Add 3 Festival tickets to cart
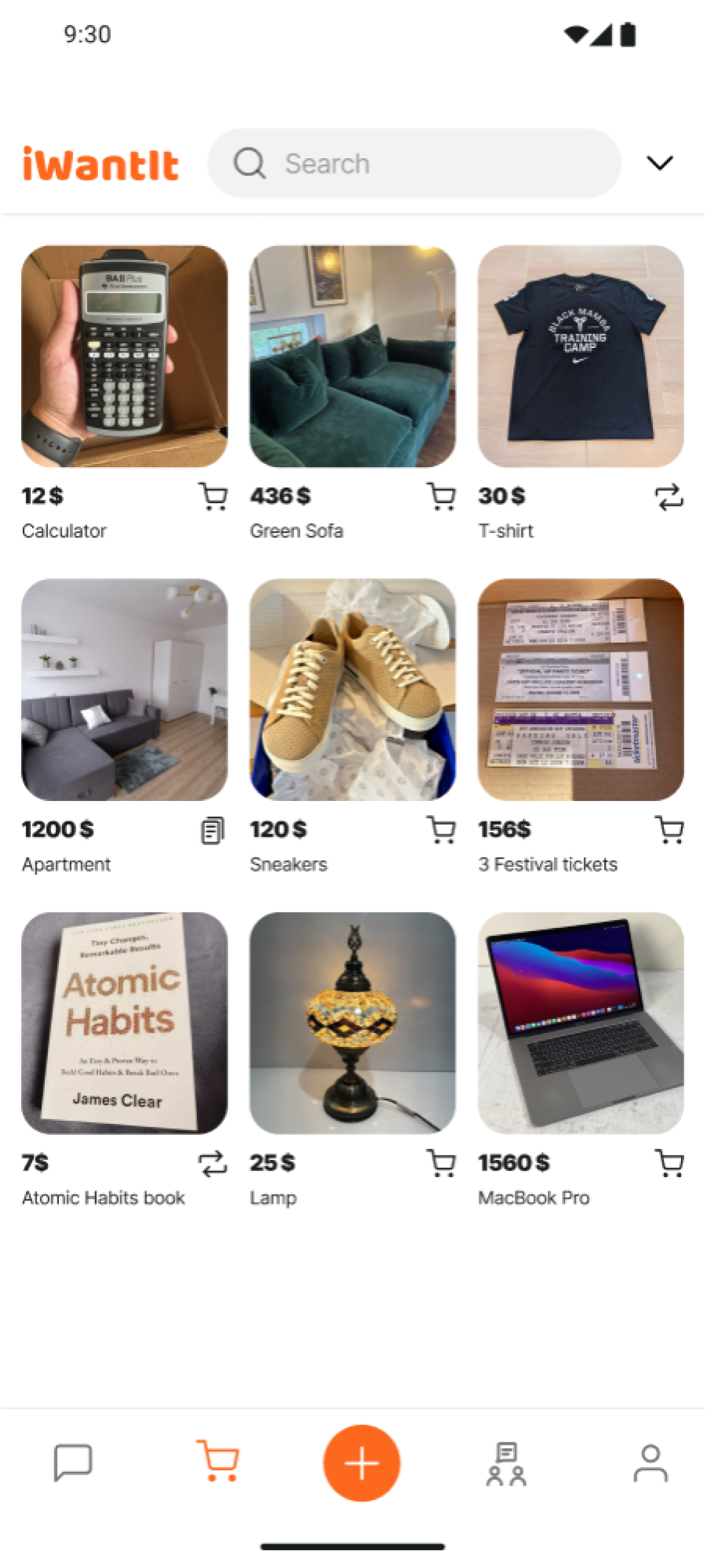 669,830
